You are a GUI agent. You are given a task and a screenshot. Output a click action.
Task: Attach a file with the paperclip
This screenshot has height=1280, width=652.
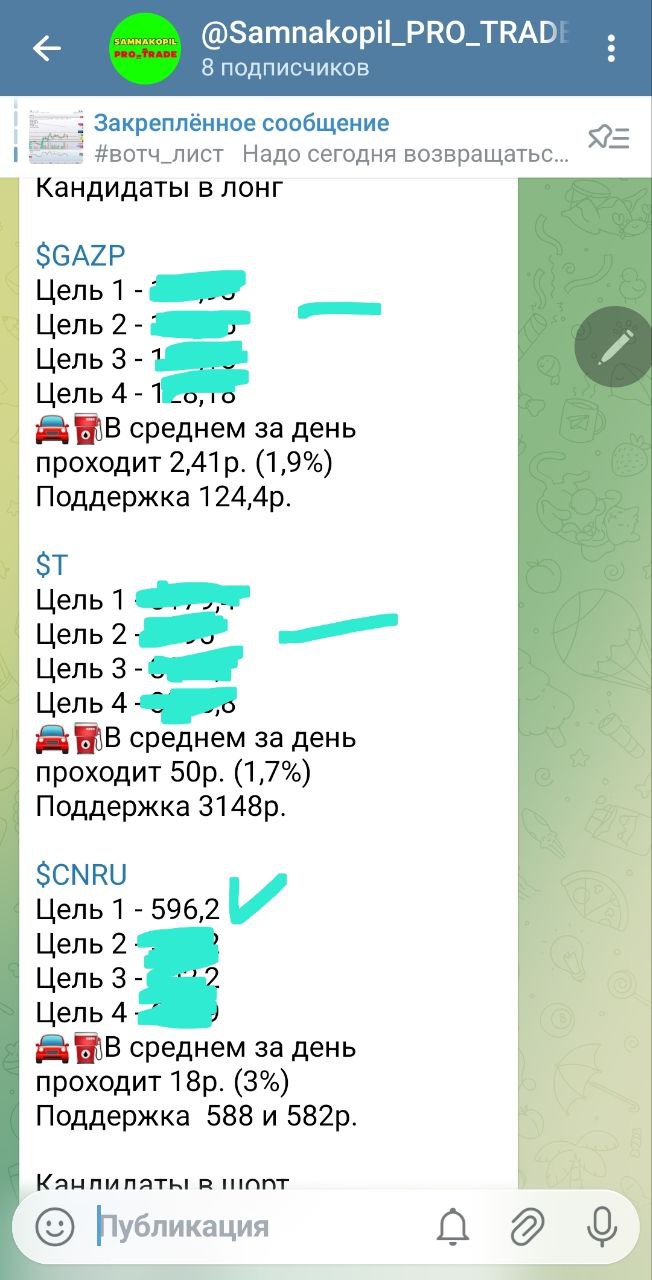(x=527, y=1226)
